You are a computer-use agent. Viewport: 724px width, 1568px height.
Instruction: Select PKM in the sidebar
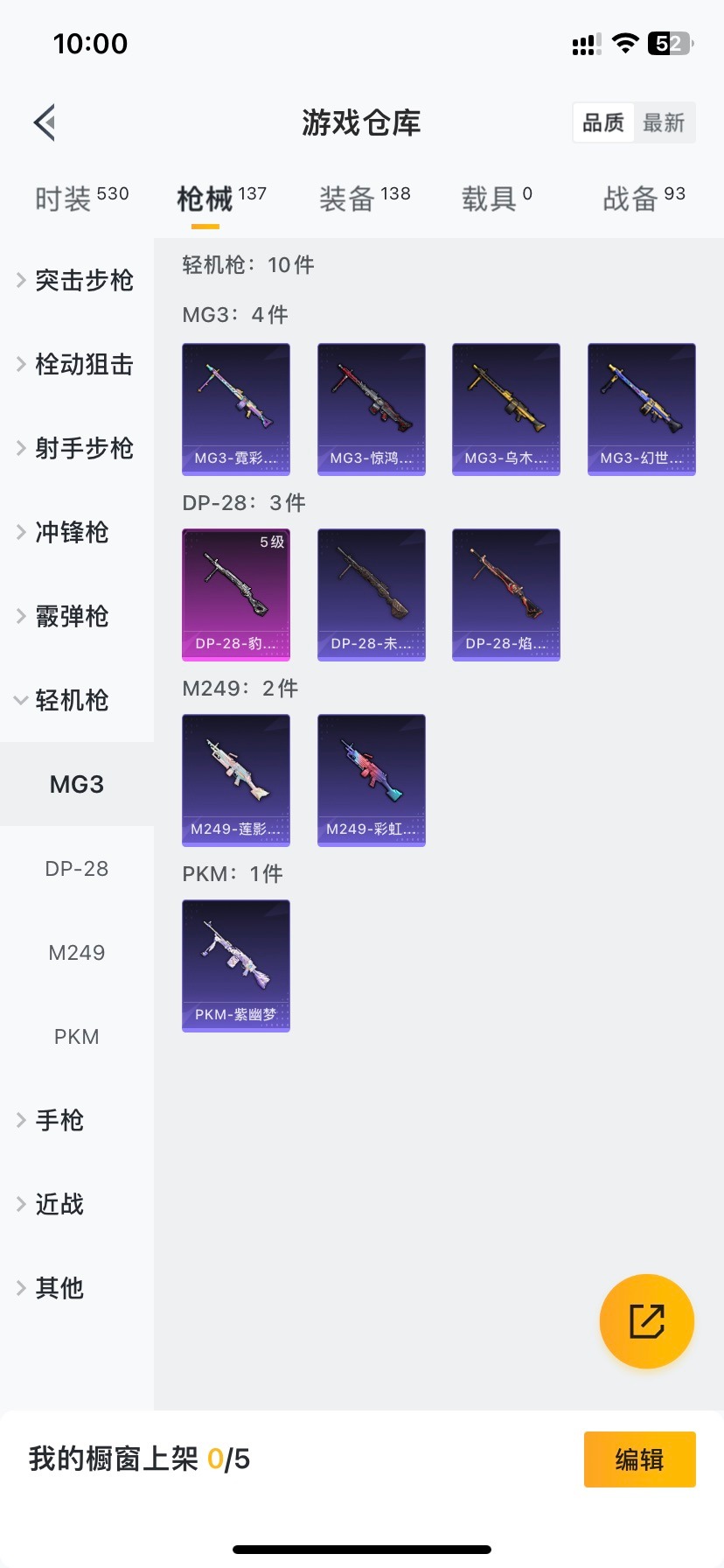pyautogui.click(x=77, y=1036)
